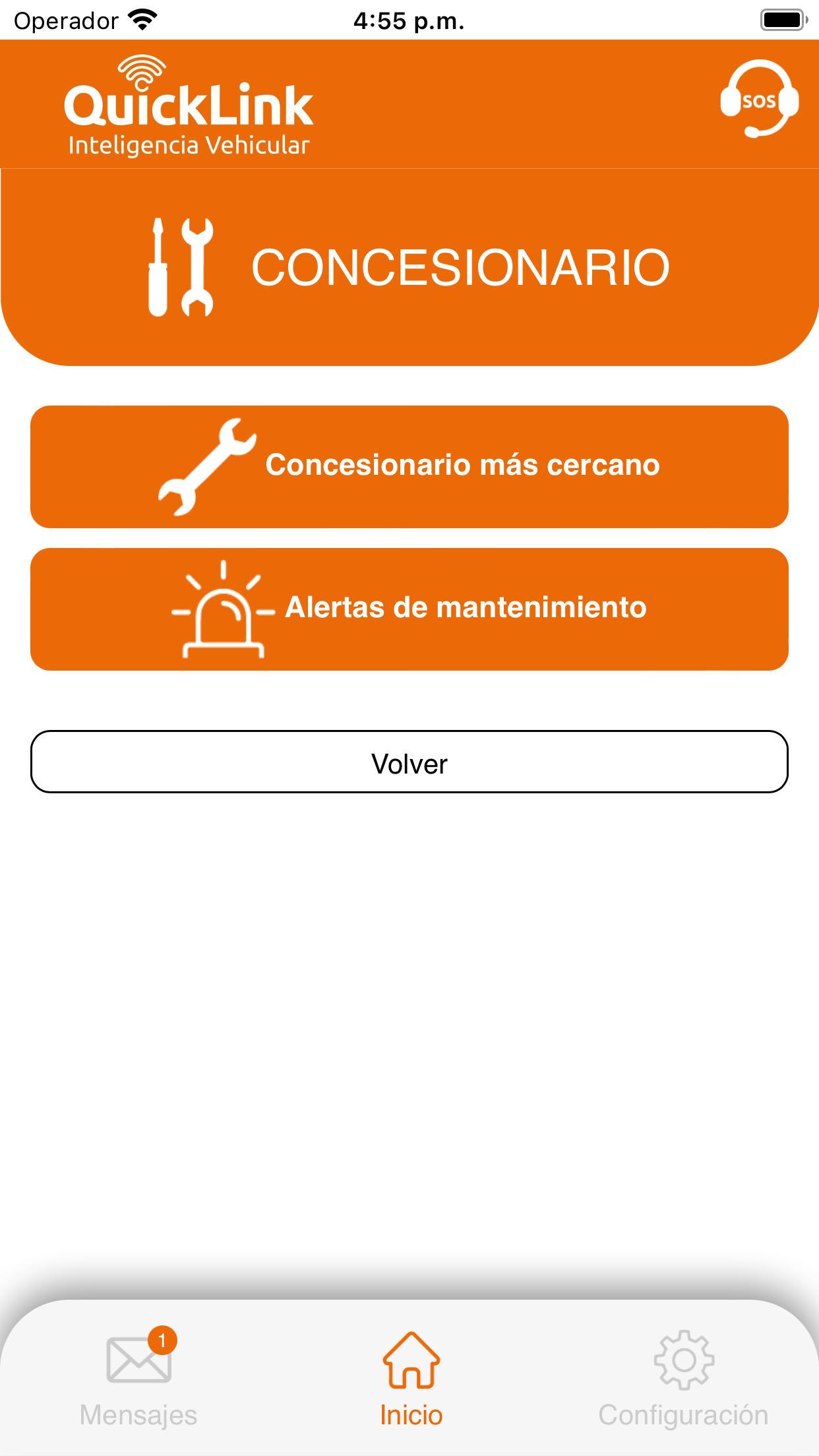Tap the Volver button
Image resolution: width=819 pixels, height=1456 pixels.
click(409, 762)
